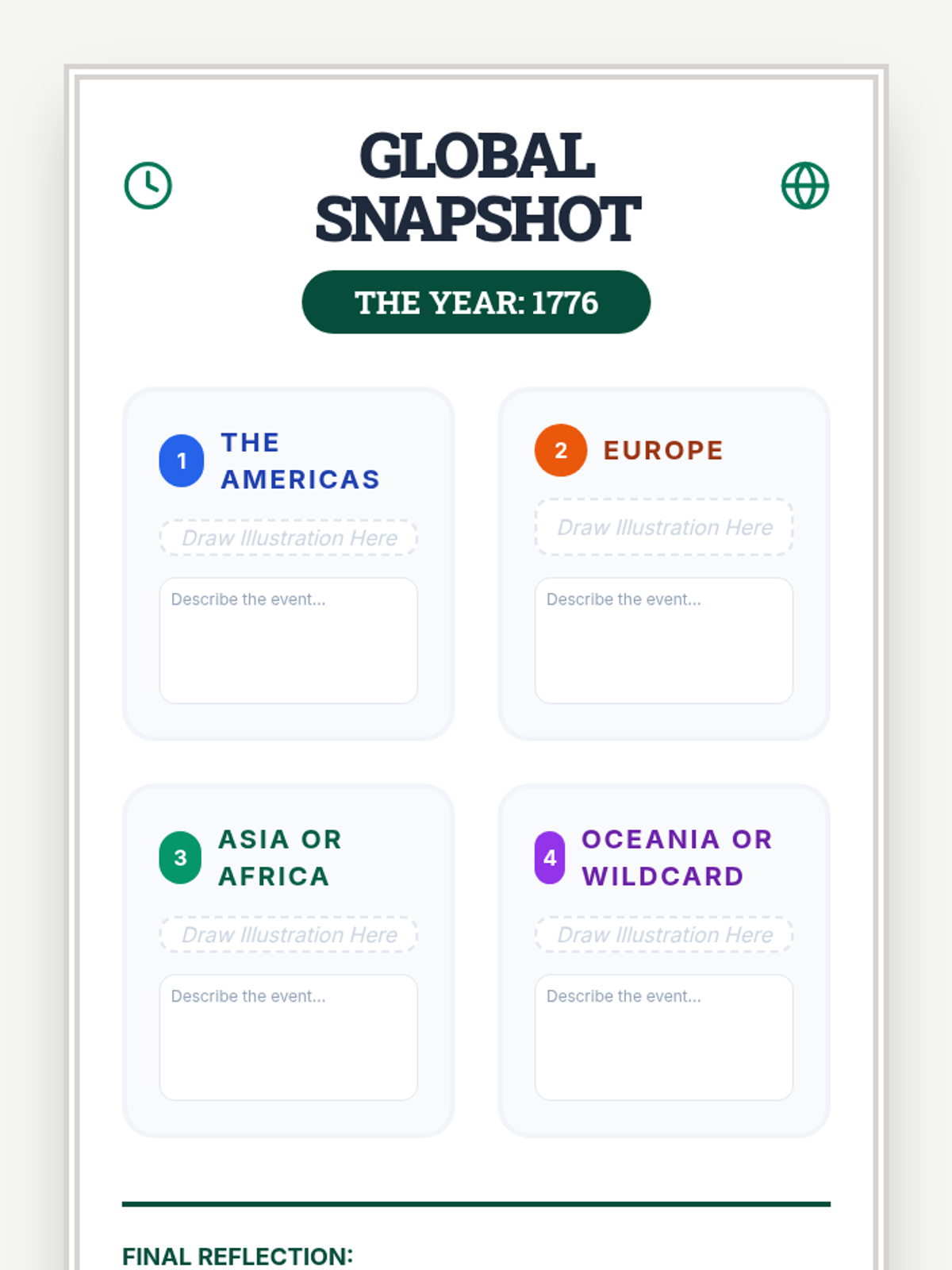
Task: Focus the event description field under Europe
Action: point(664,641)
